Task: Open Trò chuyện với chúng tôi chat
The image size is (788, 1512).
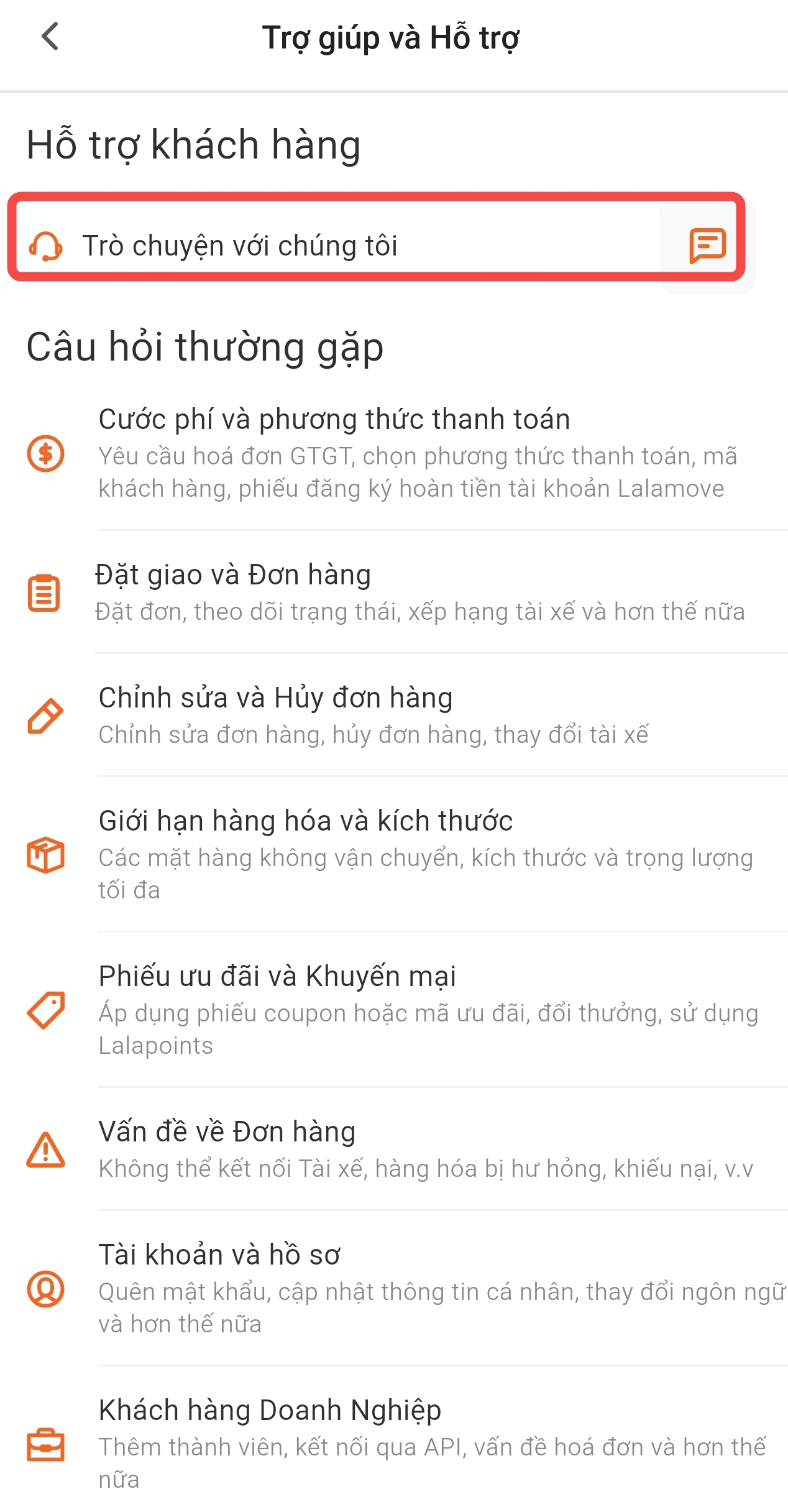Action: click(x=377, y=244)
